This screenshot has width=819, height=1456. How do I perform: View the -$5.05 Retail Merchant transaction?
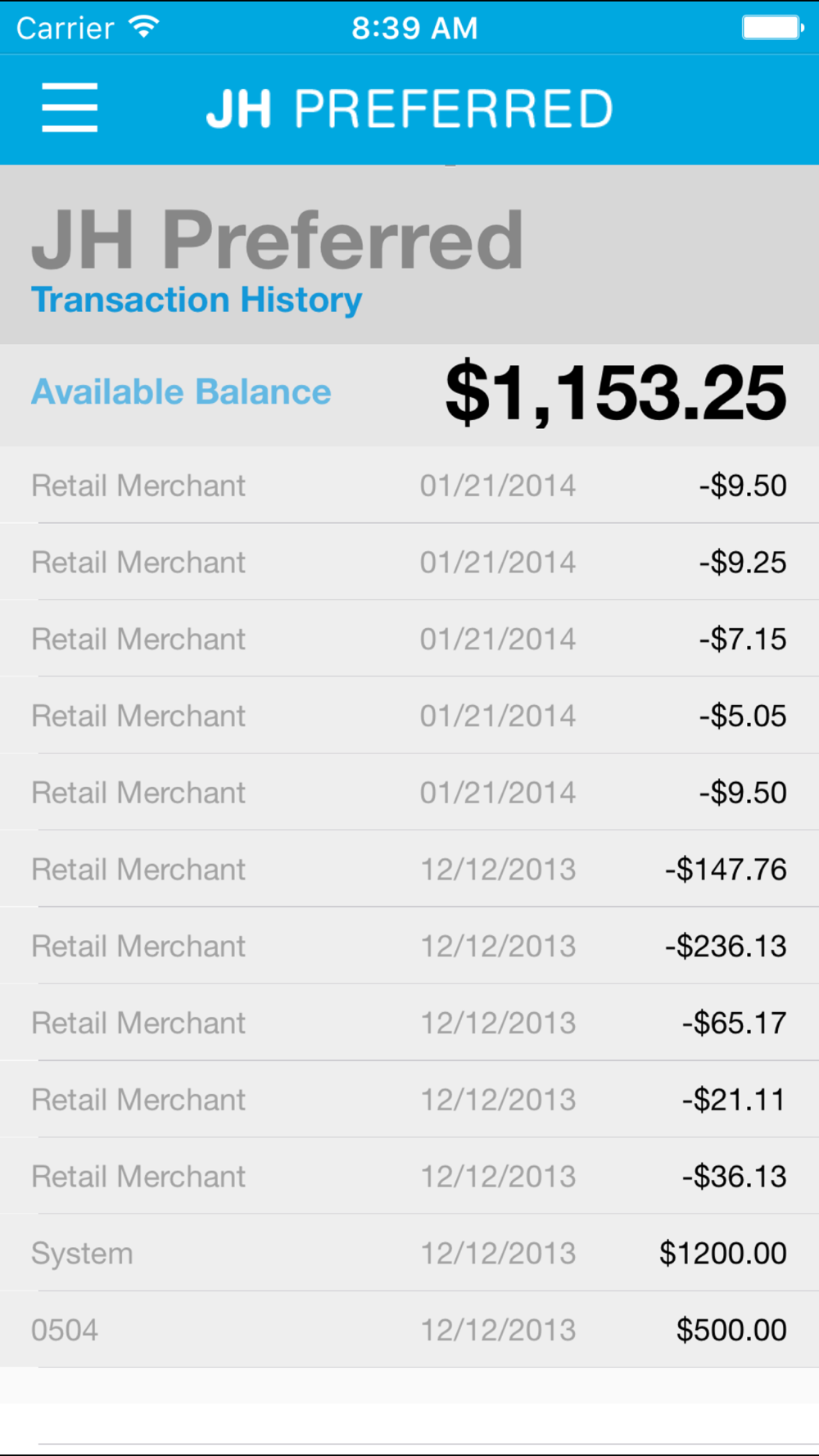point(409,716)
